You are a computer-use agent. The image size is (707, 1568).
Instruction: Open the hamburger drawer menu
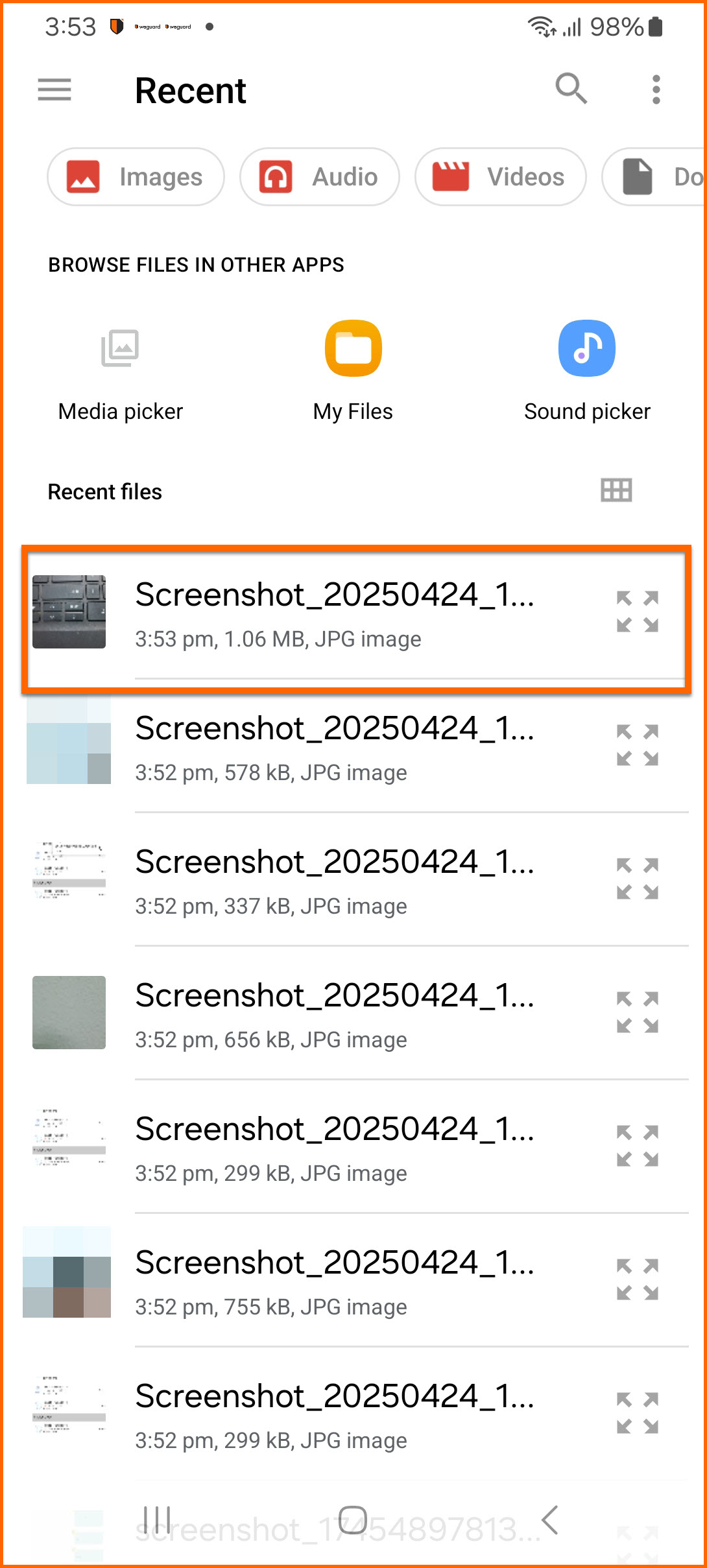pos(54,89)
